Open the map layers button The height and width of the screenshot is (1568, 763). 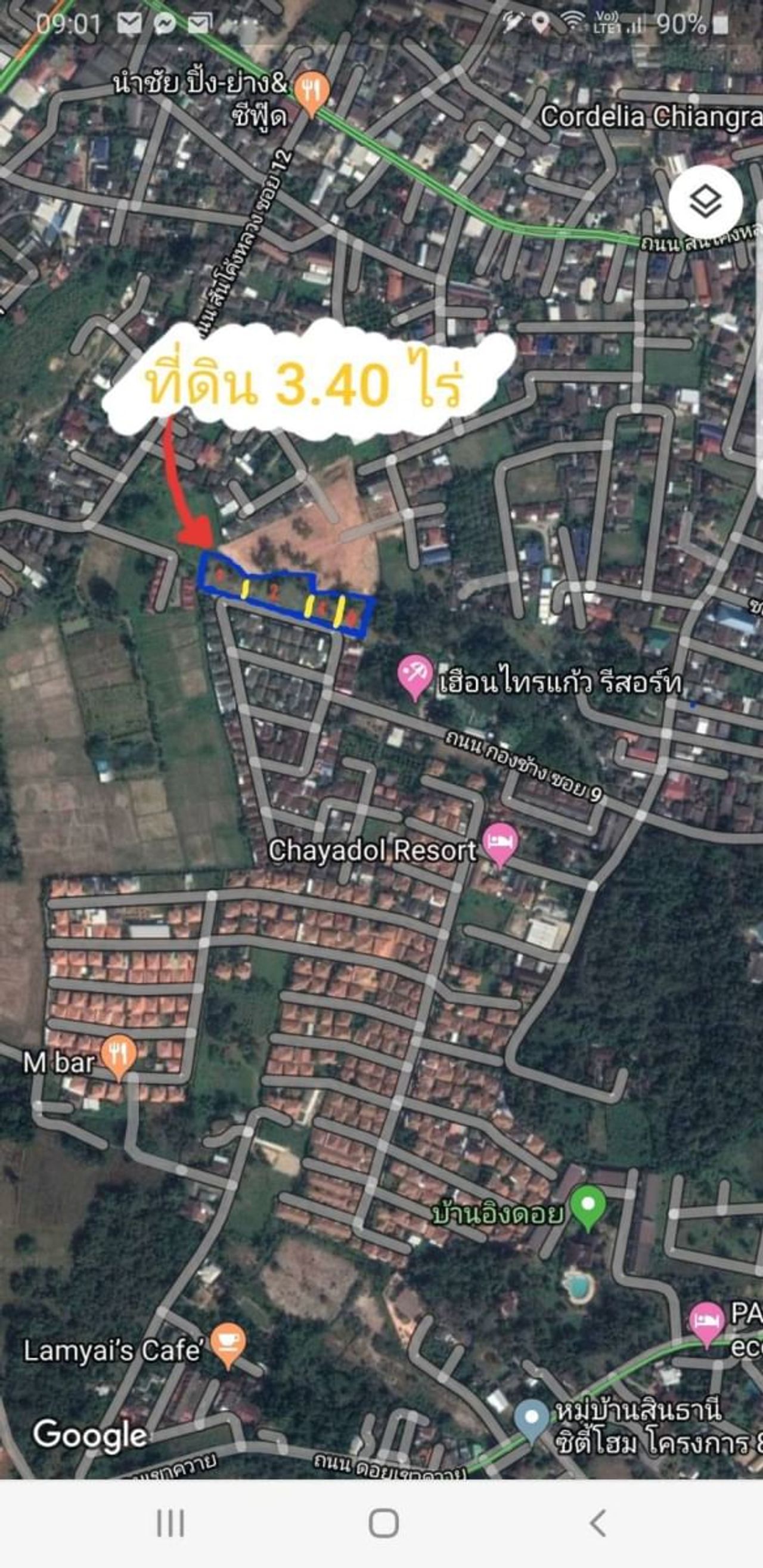click(705, 202)
